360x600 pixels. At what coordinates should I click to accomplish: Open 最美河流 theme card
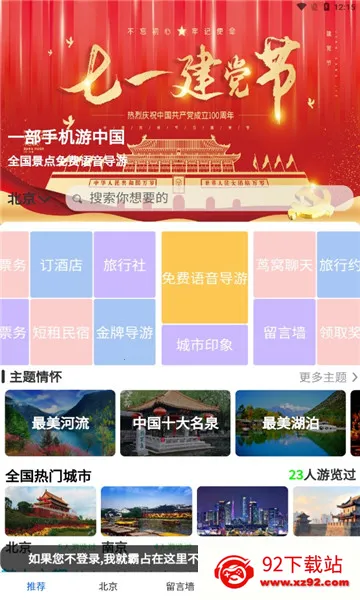tap(60, 423)
